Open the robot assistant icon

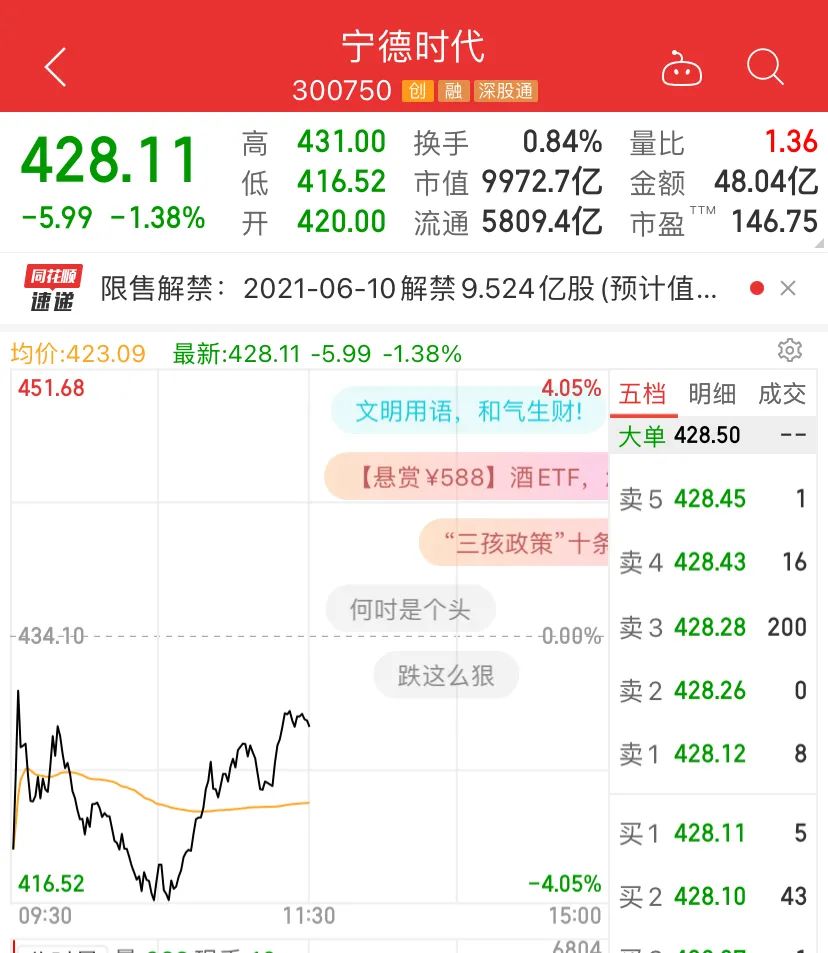point(682,69)
